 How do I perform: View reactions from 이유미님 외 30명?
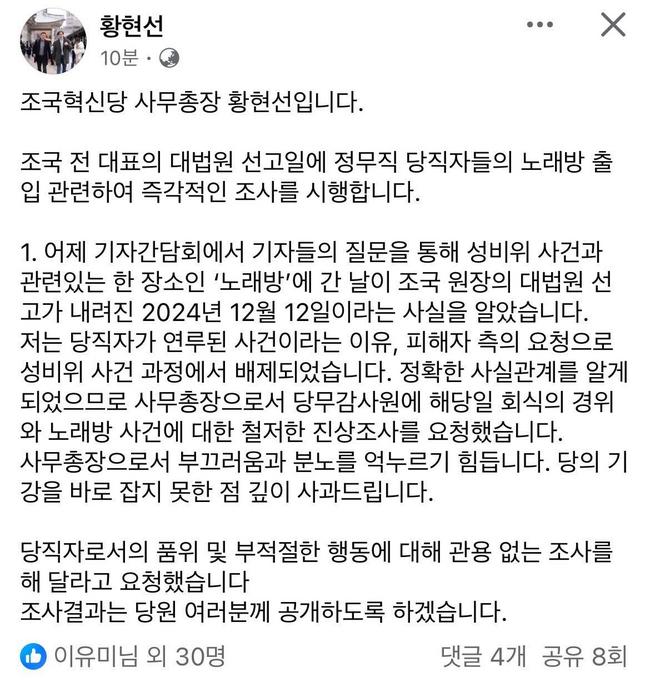(138, 655)
